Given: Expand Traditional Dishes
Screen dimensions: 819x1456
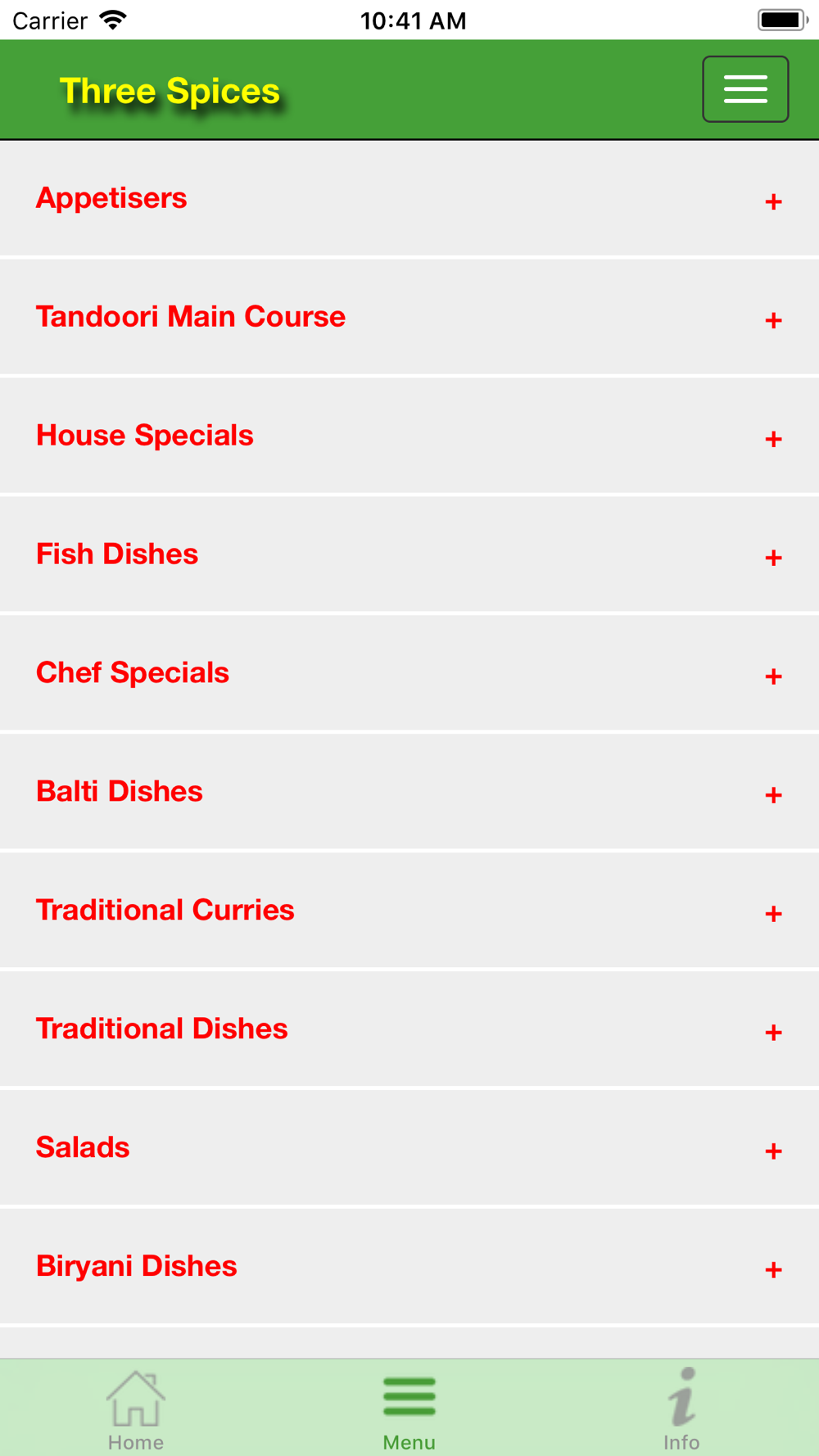Looking at the screenshot, I should coord(409,1030).
